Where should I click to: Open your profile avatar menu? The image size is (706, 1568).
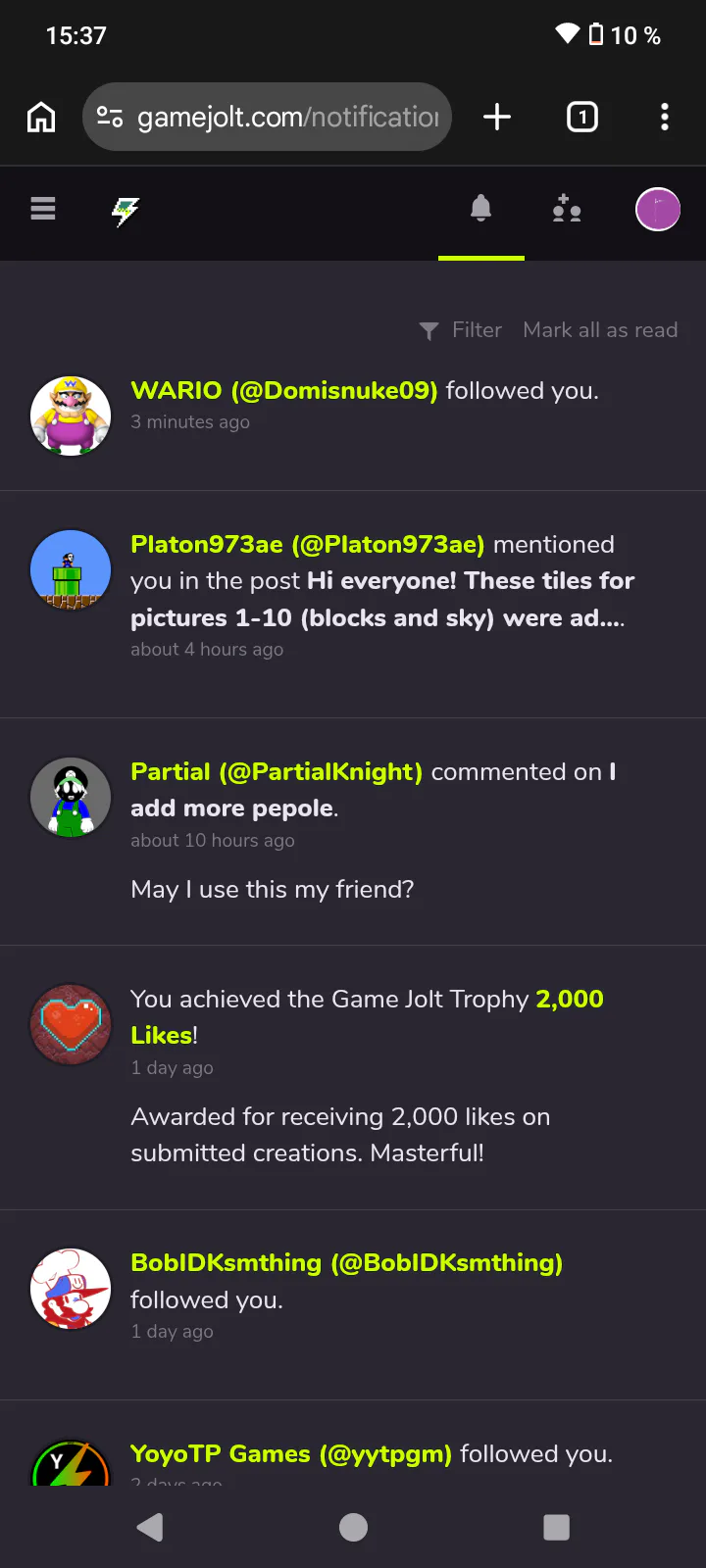(658, 210)
